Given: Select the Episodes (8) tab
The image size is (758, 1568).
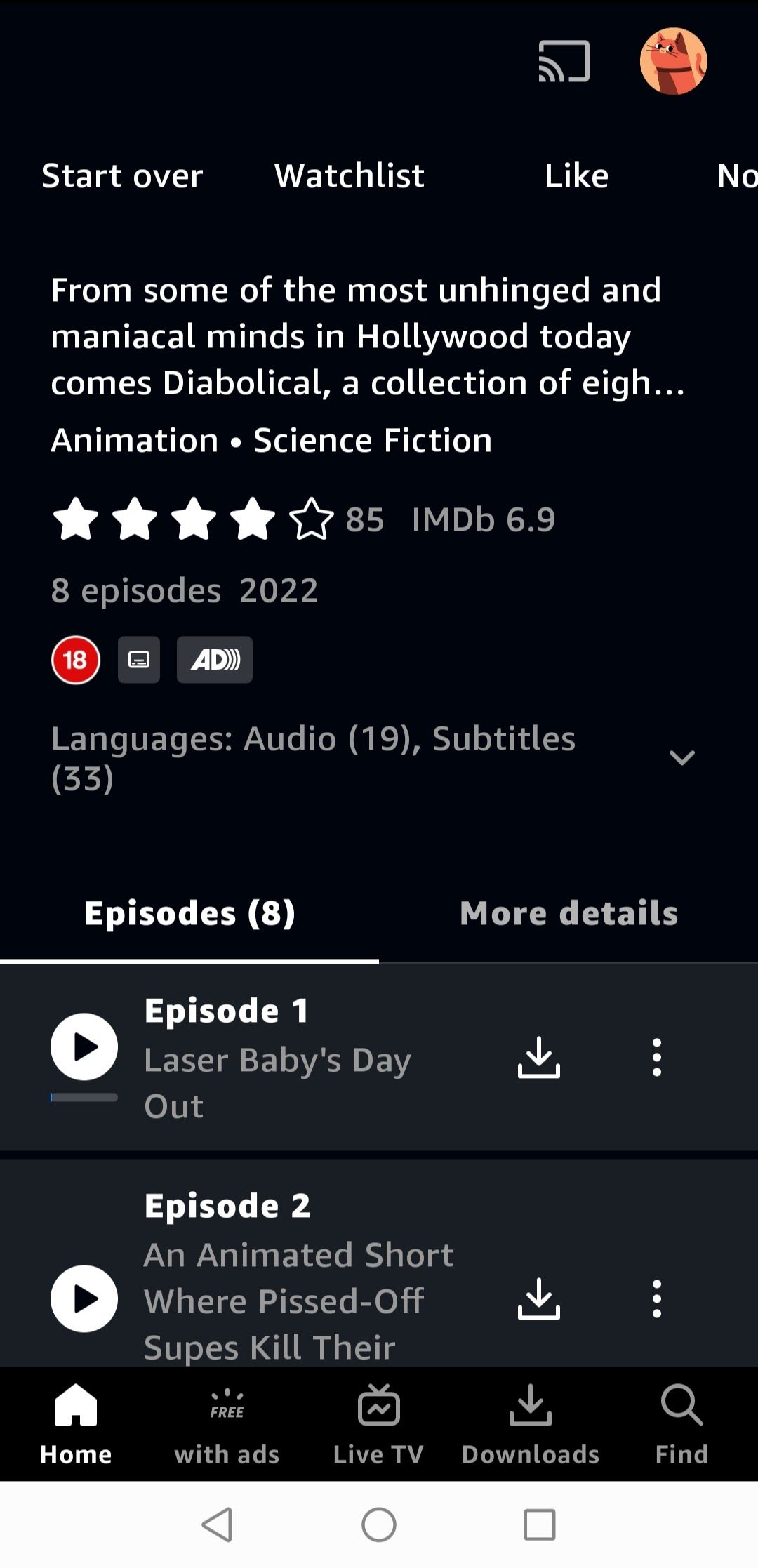Looking at the screenshot, I should click(188, 912).
